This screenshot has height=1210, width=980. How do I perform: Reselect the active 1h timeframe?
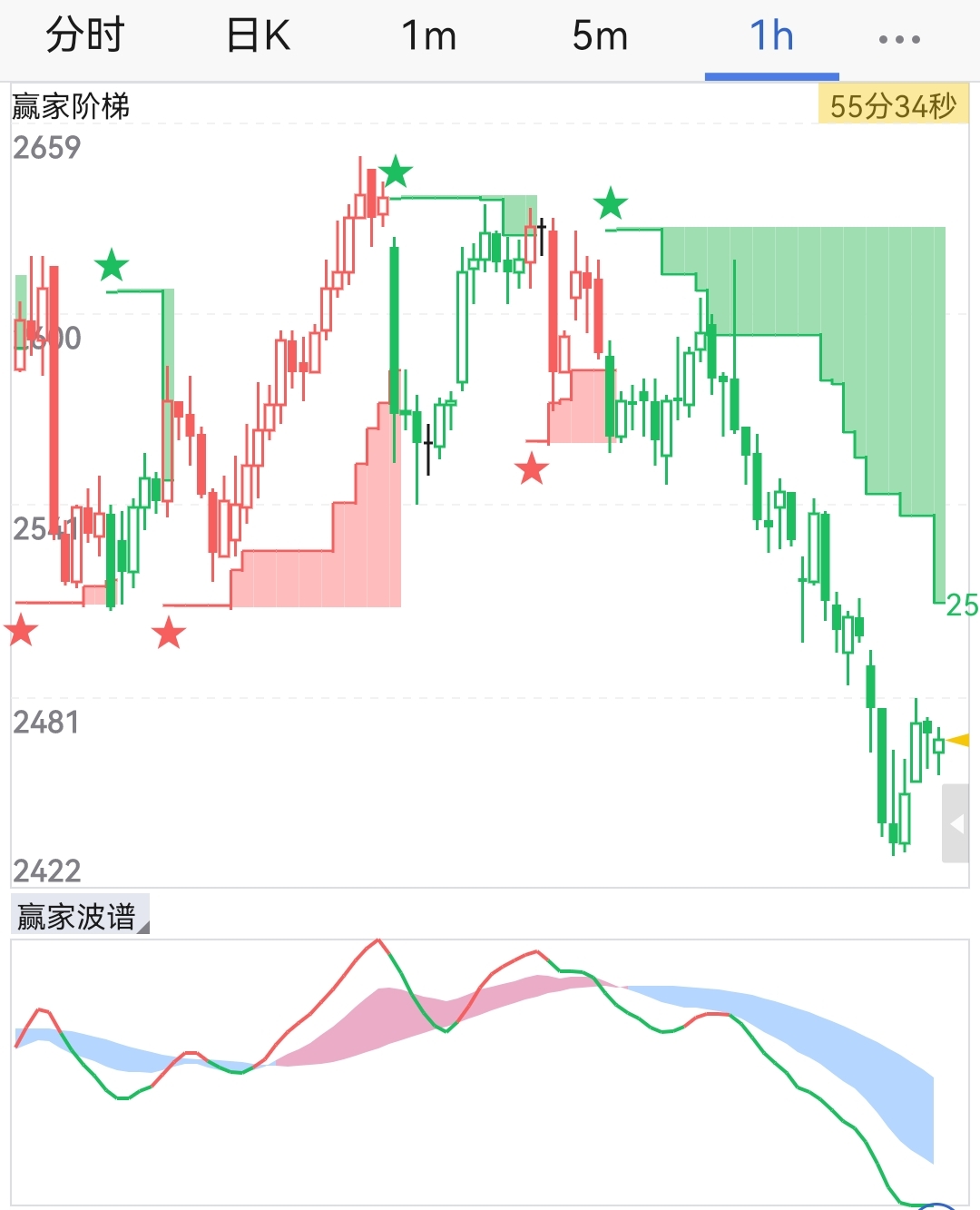click(770, 37)
